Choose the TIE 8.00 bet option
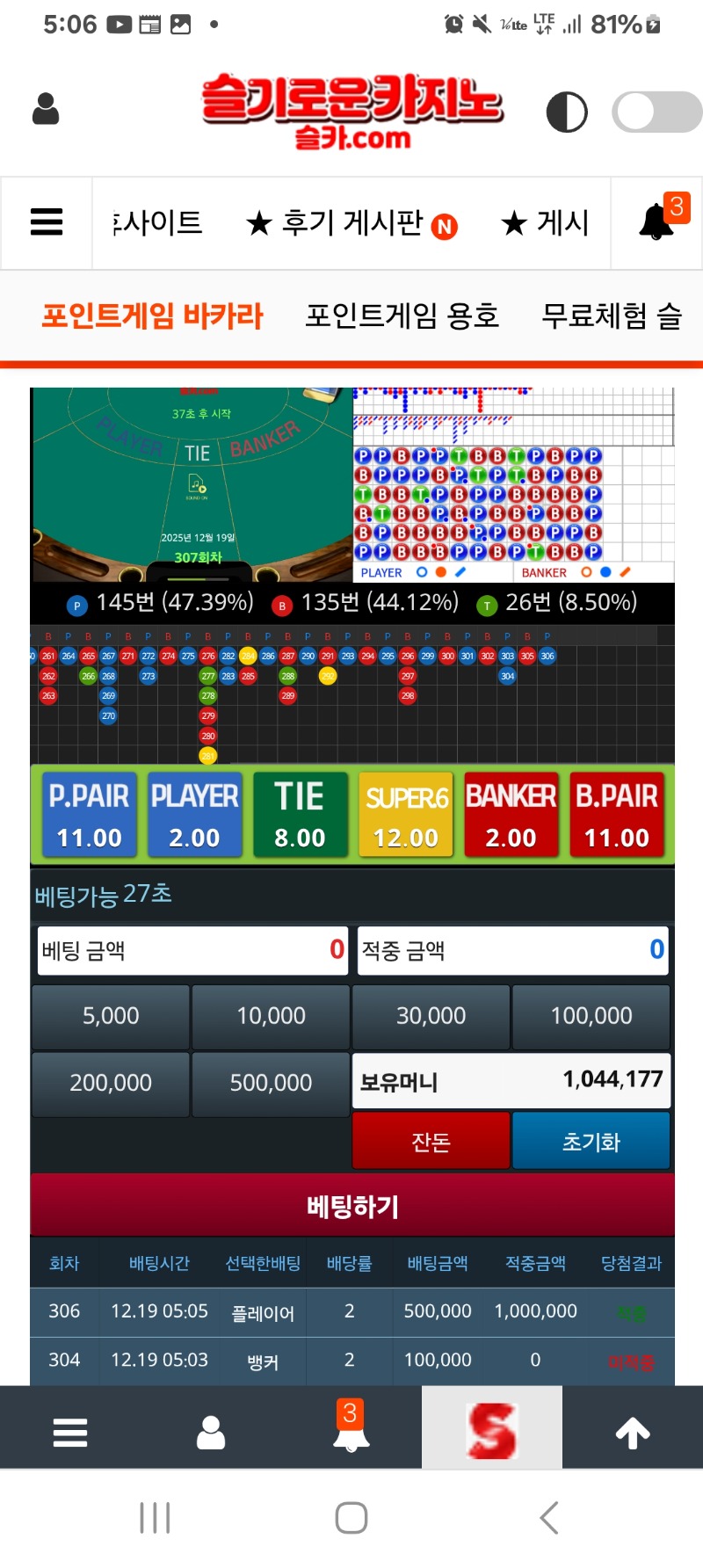Viewport: 703px width, 1568px height. click(300, 814)
